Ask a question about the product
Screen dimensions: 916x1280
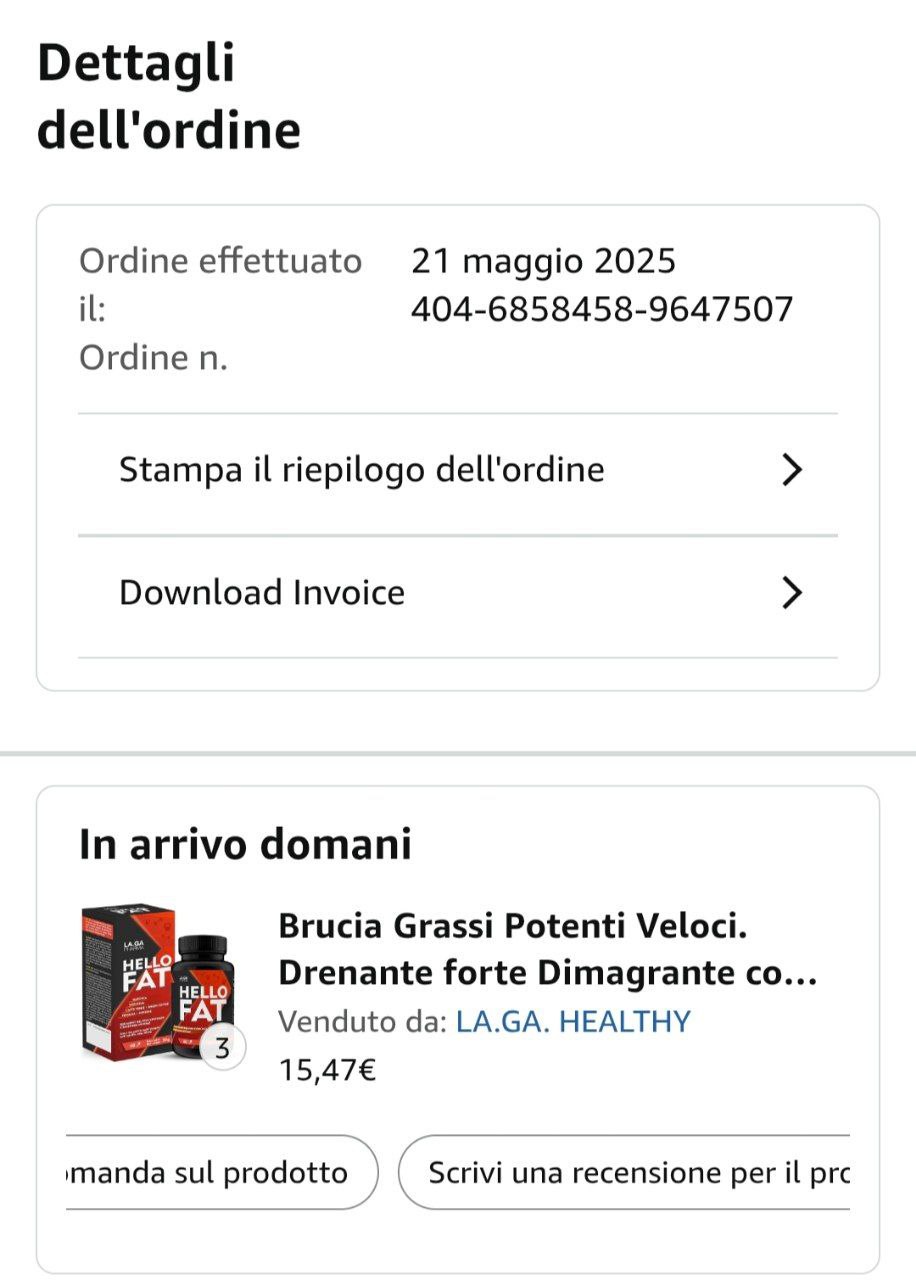coord(220,1172)
